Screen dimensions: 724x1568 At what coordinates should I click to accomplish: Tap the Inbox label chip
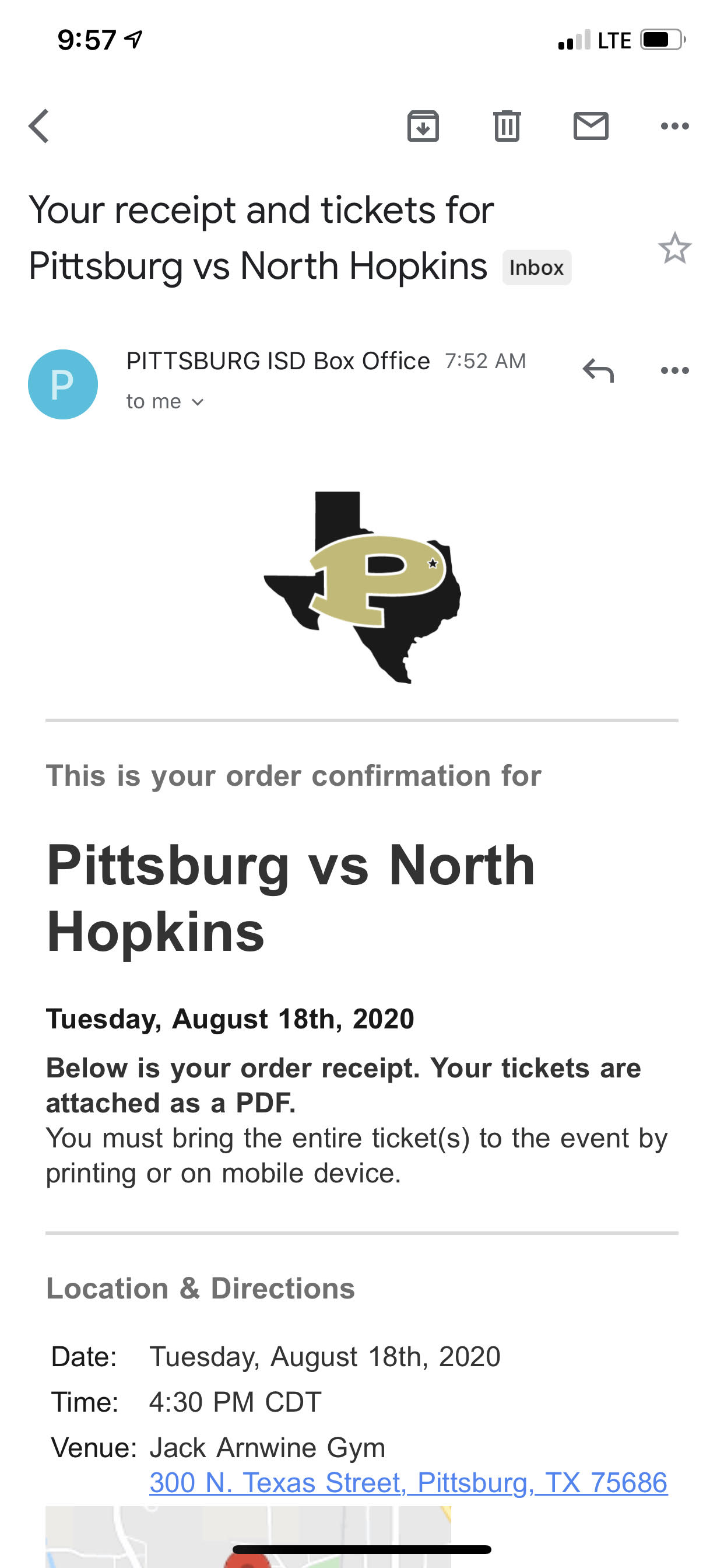(536, 268)
